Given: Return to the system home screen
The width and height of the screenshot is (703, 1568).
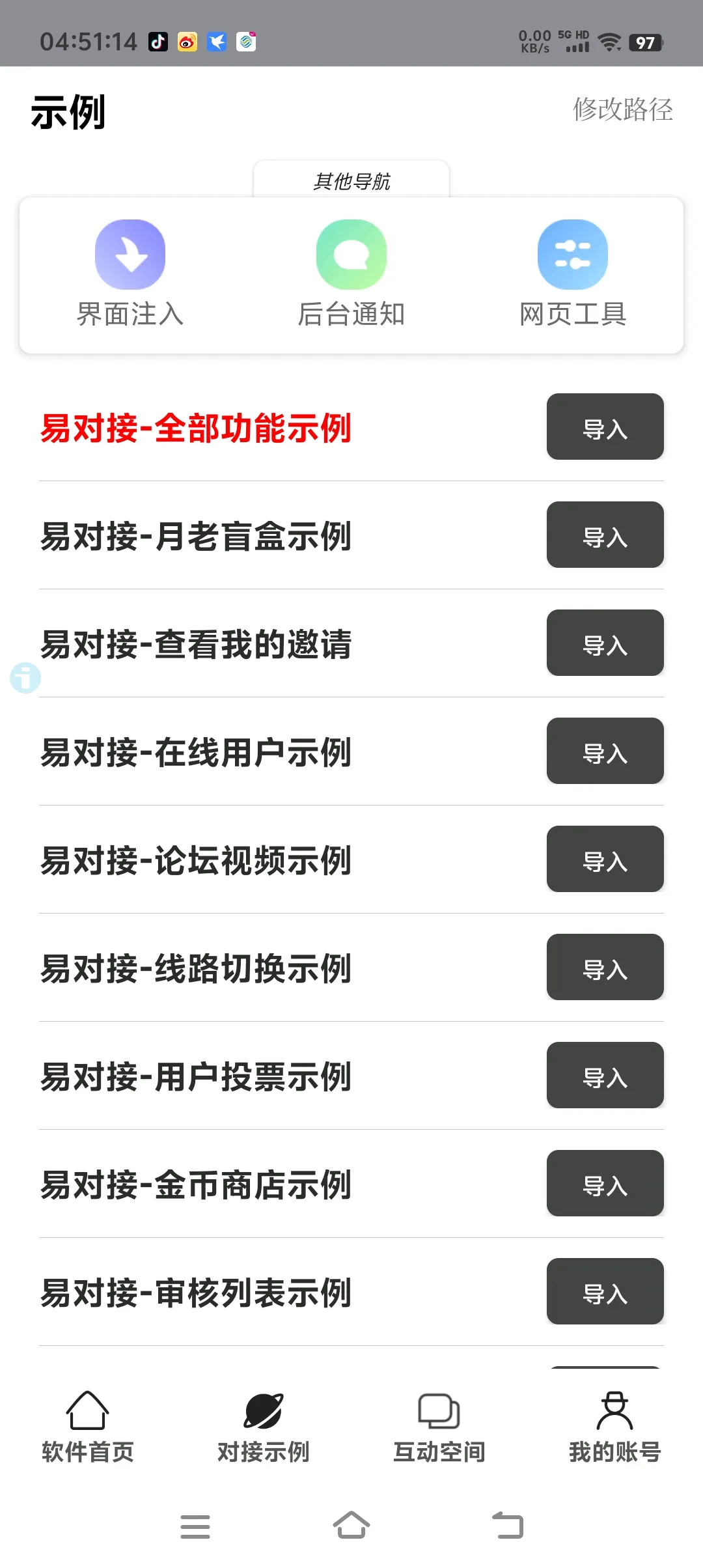Looking at the screenshot, I should (351, 1525).
